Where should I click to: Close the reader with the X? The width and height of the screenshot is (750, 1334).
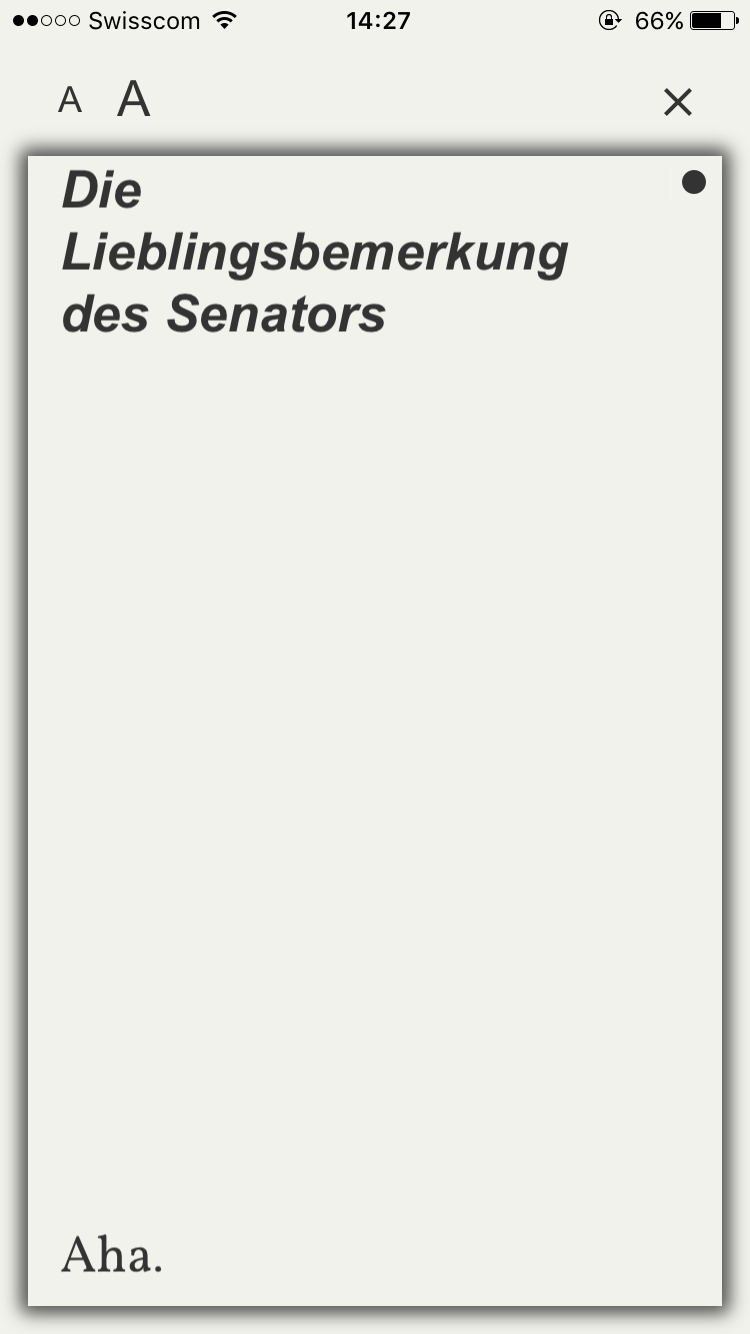point(678,102)
